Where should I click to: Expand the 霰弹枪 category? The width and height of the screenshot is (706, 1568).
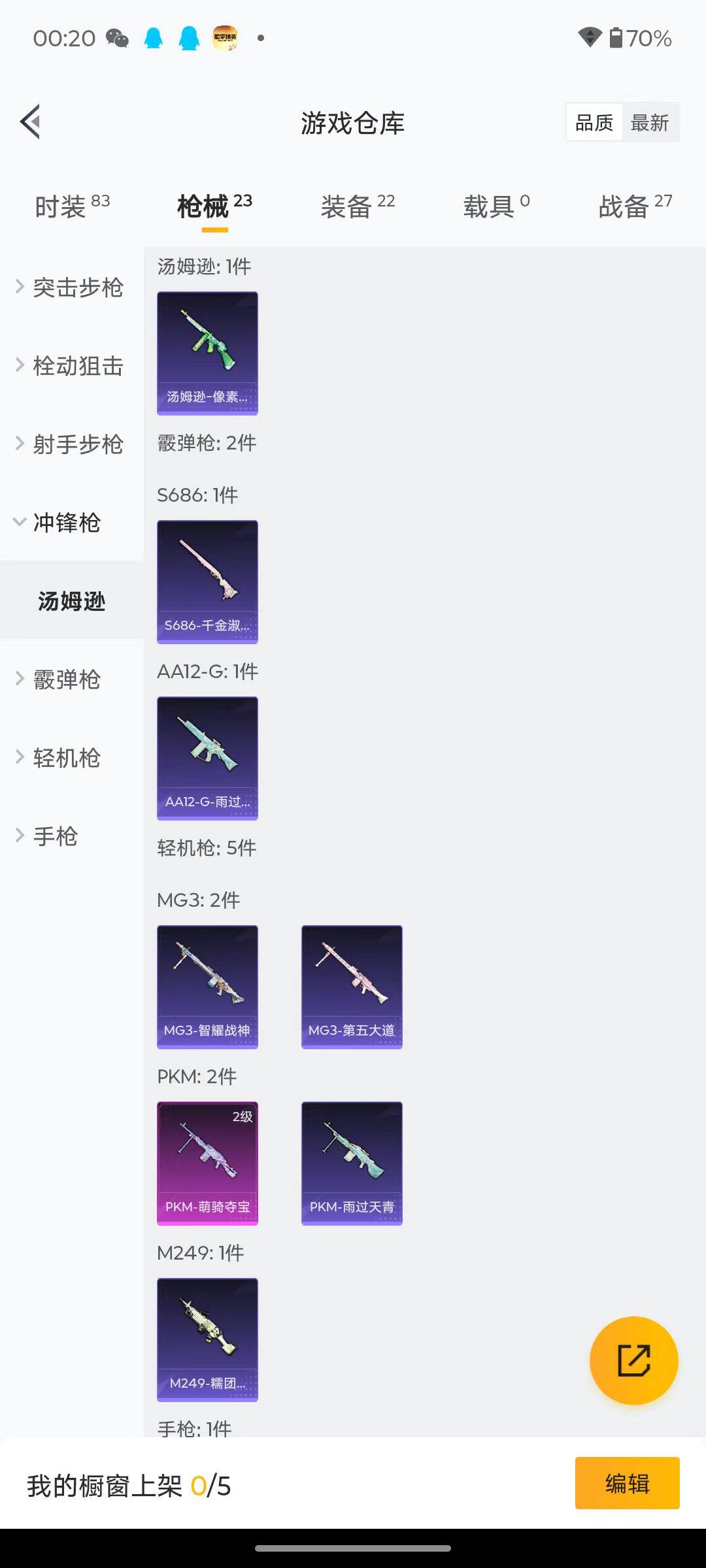pyautogui.click(x=65, y=679)
